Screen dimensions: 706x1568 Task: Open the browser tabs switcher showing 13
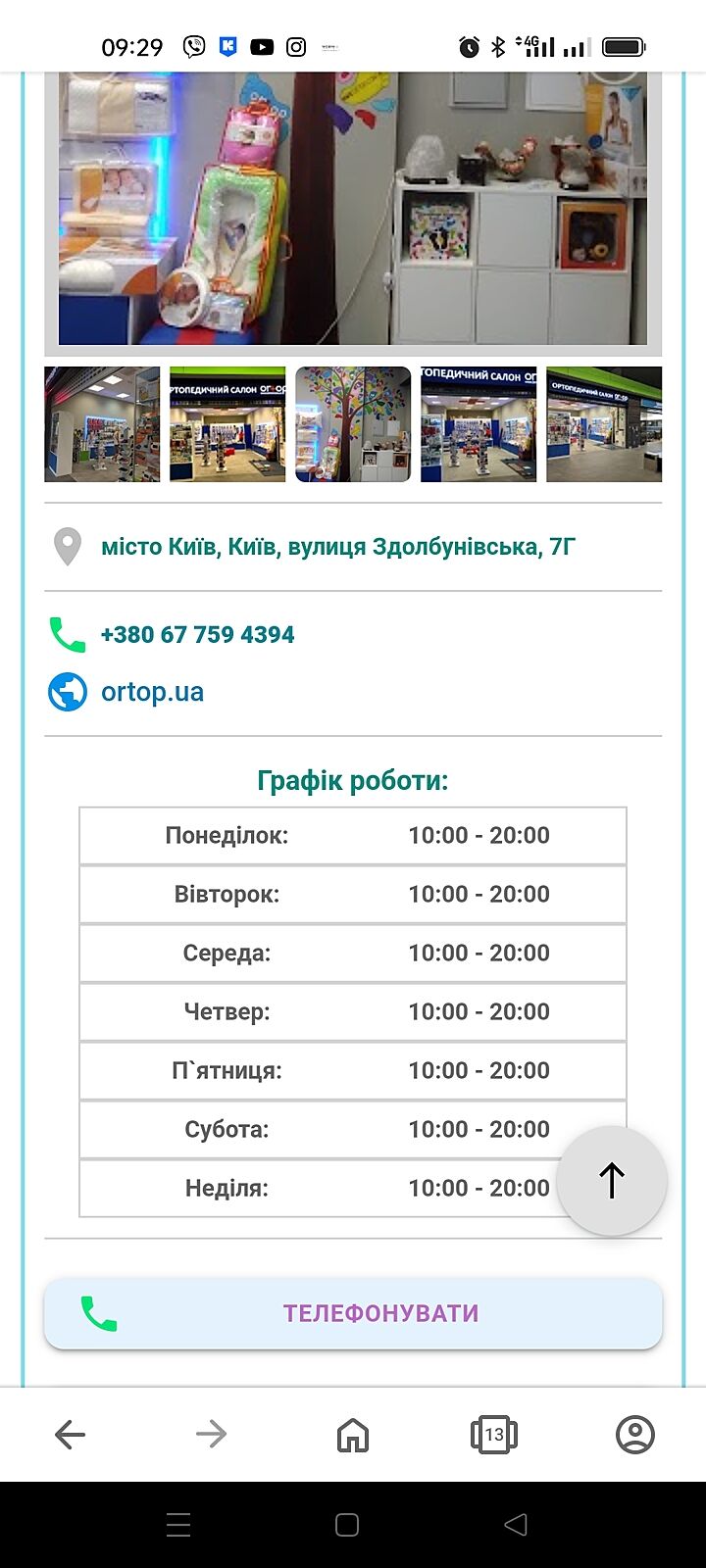click(x=494, y=1435)
